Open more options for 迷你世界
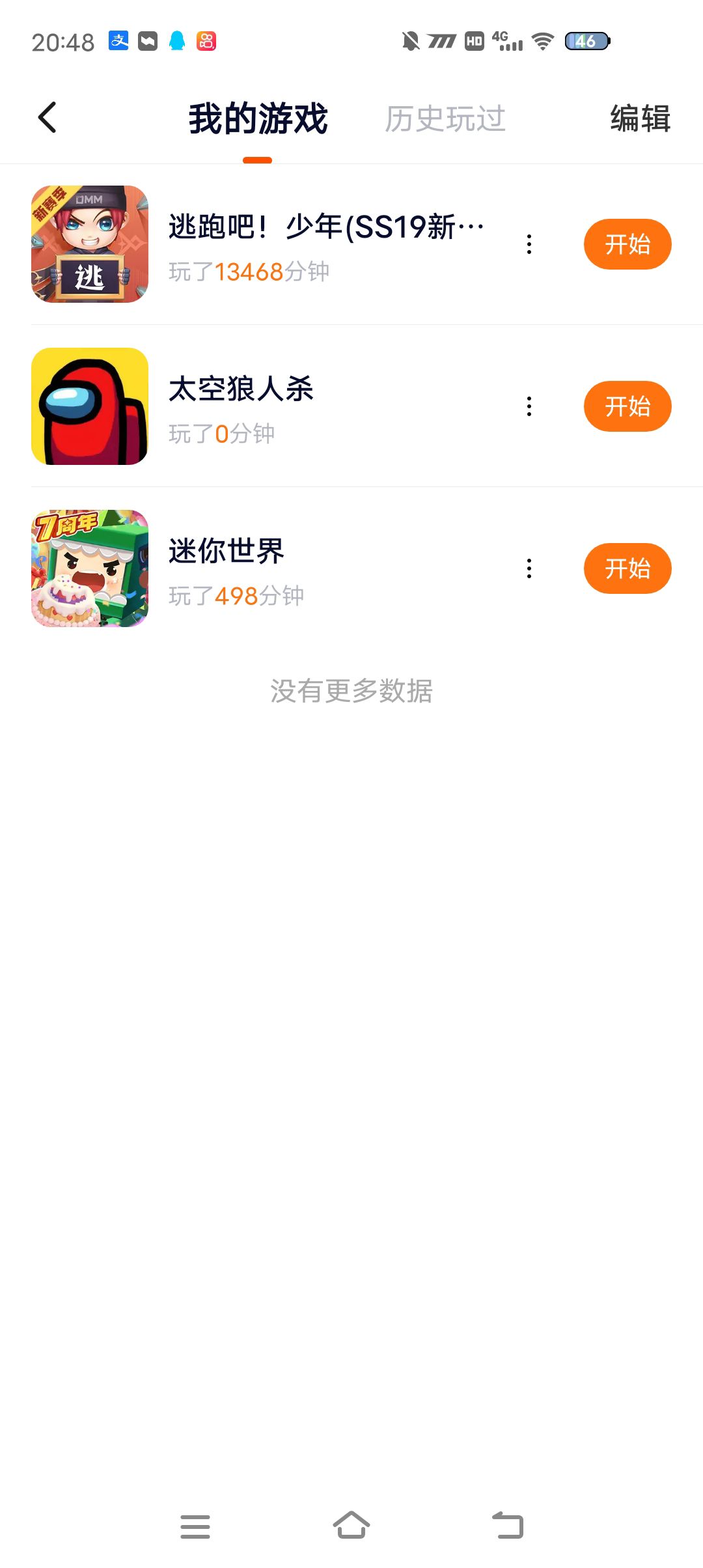The height and width of the screenshot is (1568, 703). coord(529,568)
